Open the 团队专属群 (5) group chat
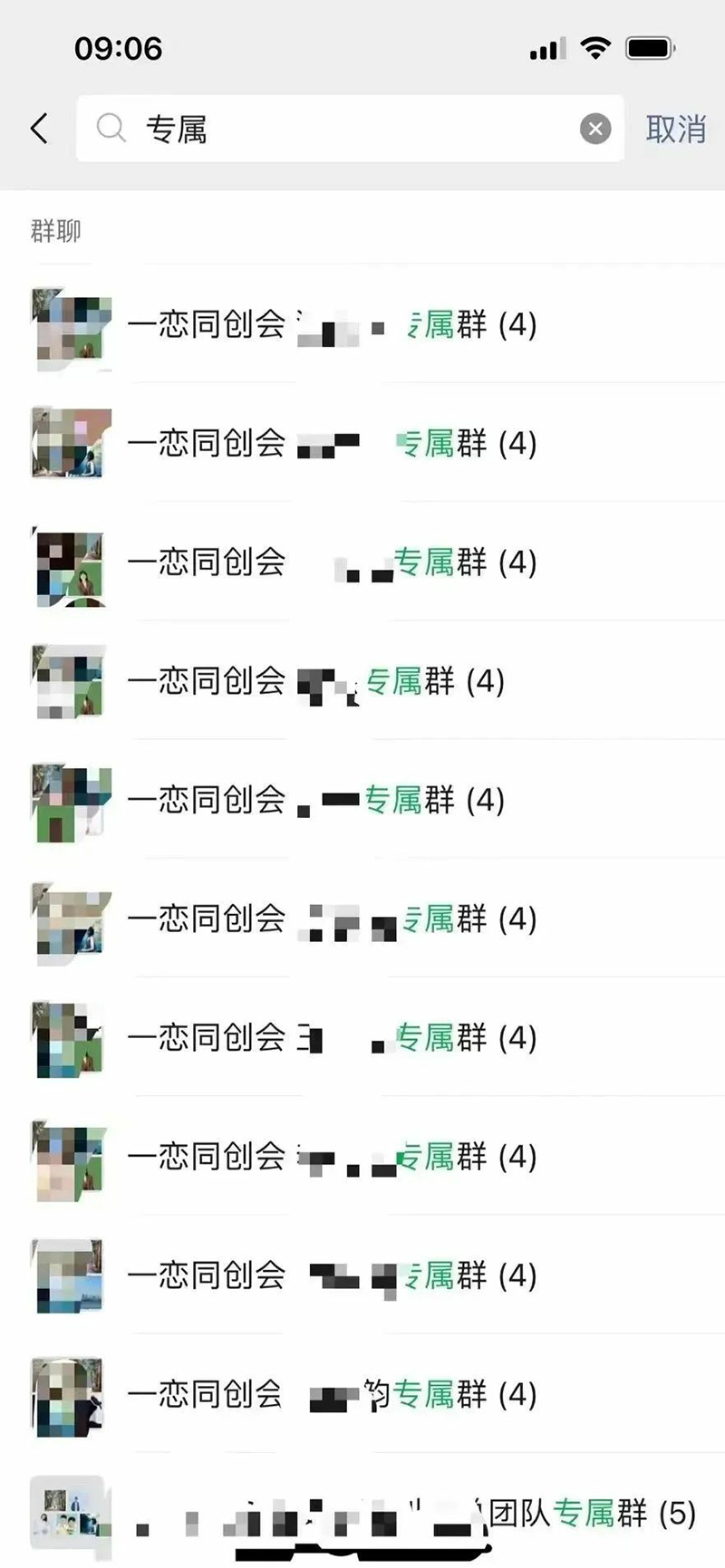This screenshot has height=1568, width=725. [362, 1513]
